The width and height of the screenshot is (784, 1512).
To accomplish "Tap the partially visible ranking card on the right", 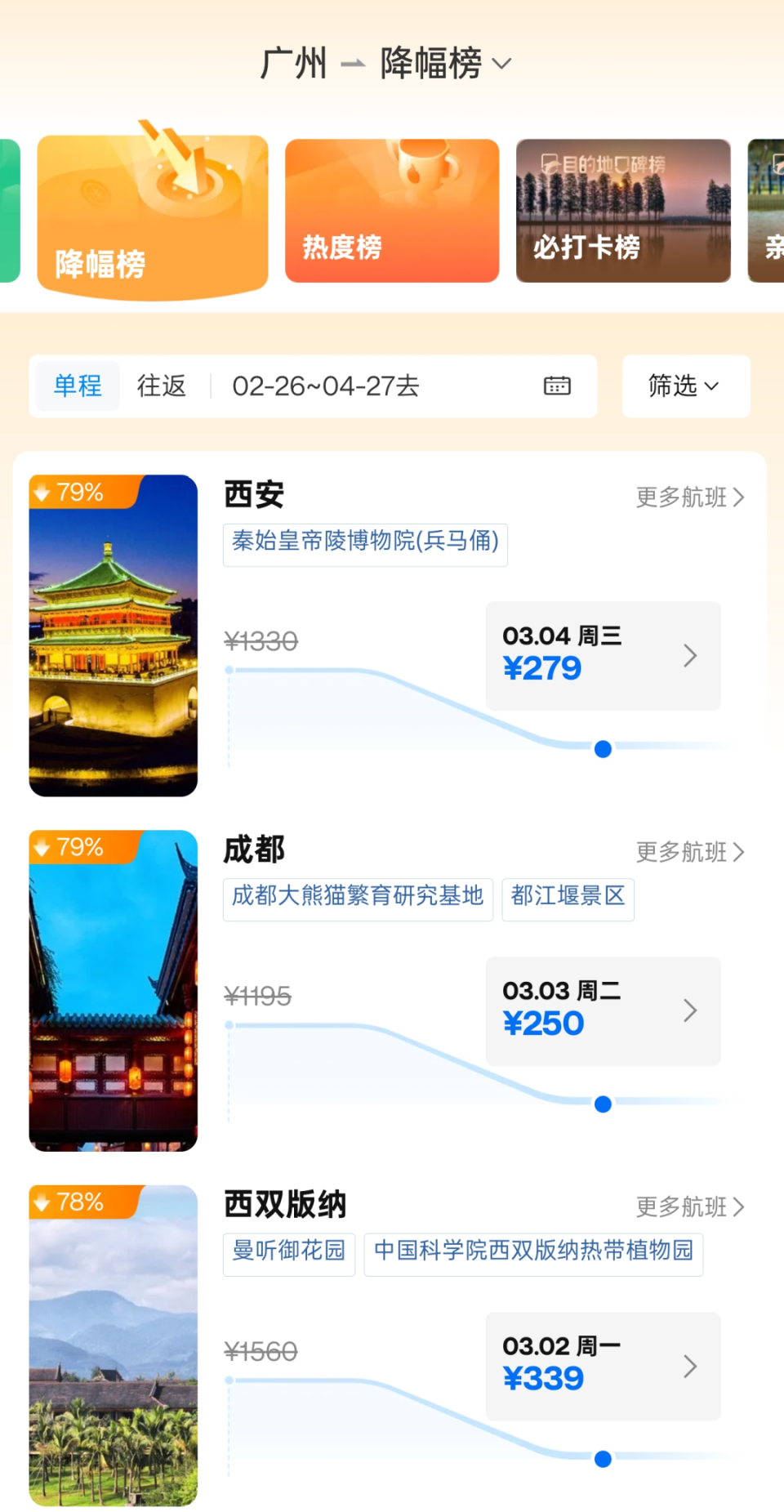I will pyautogui.click(x=766, y=212).
